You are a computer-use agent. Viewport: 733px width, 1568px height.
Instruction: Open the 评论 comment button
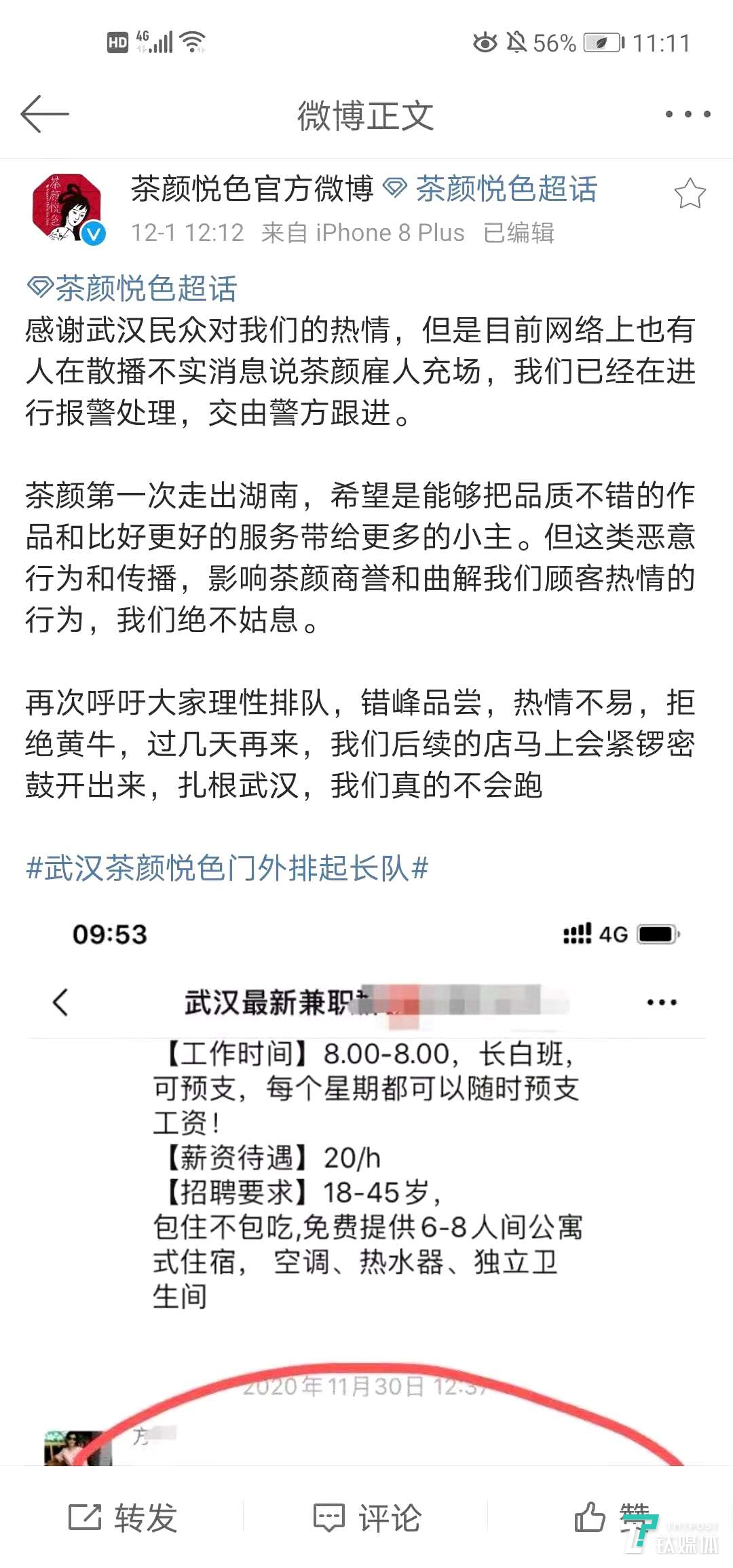pyautogui.click(x=367, y=1518)
